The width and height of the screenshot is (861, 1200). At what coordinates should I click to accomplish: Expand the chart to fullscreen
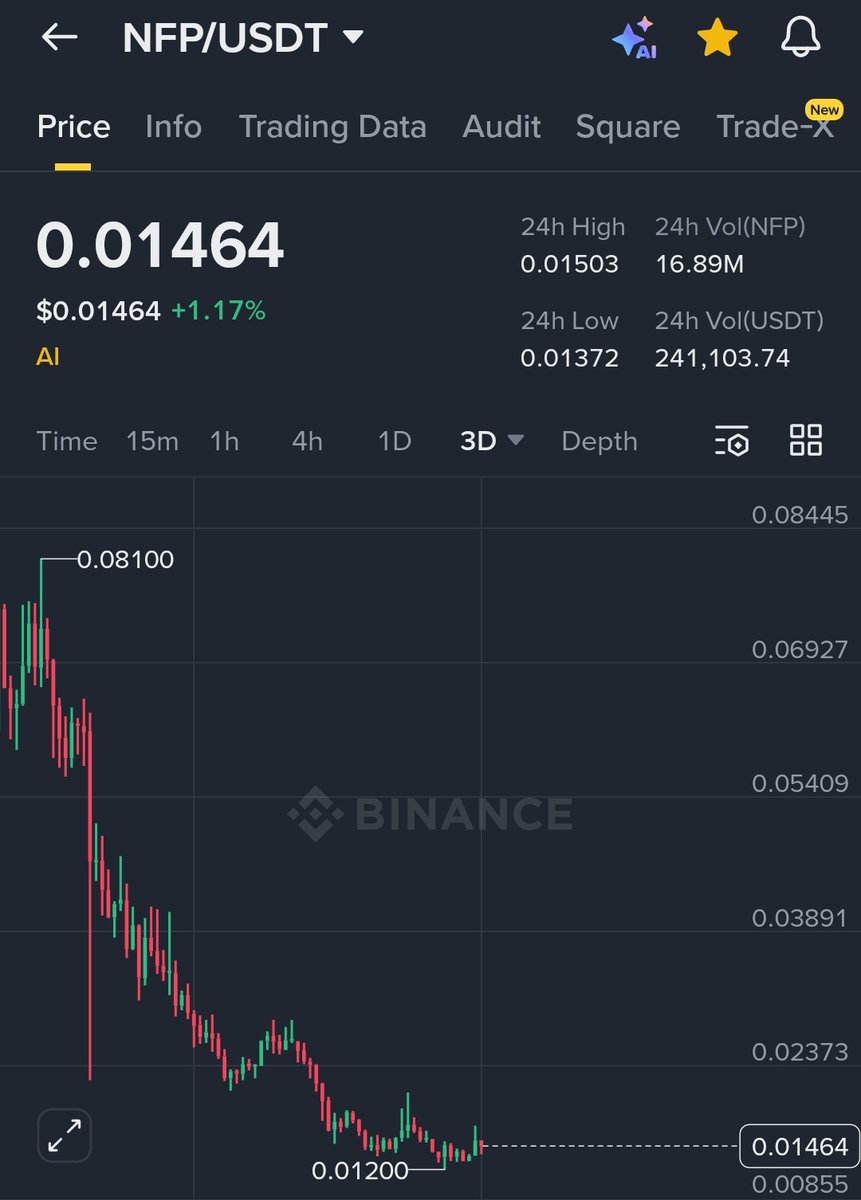[65, 1135]
